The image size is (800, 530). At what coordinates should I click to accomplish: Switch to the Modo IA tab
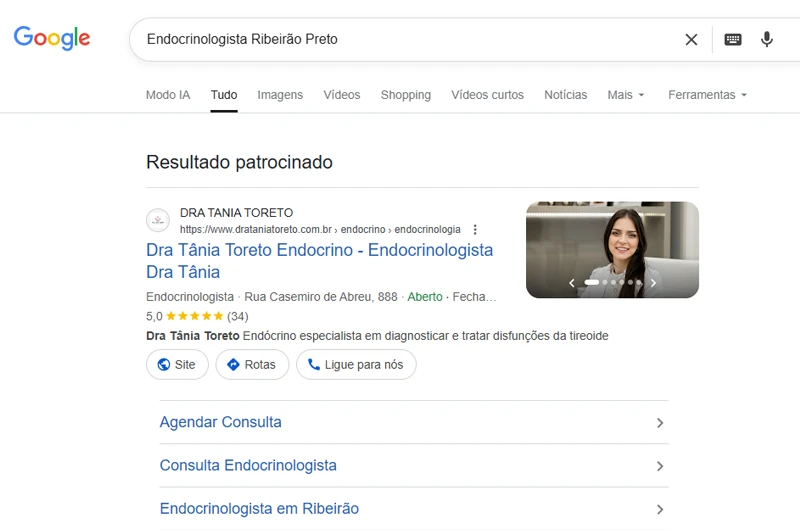168,95
